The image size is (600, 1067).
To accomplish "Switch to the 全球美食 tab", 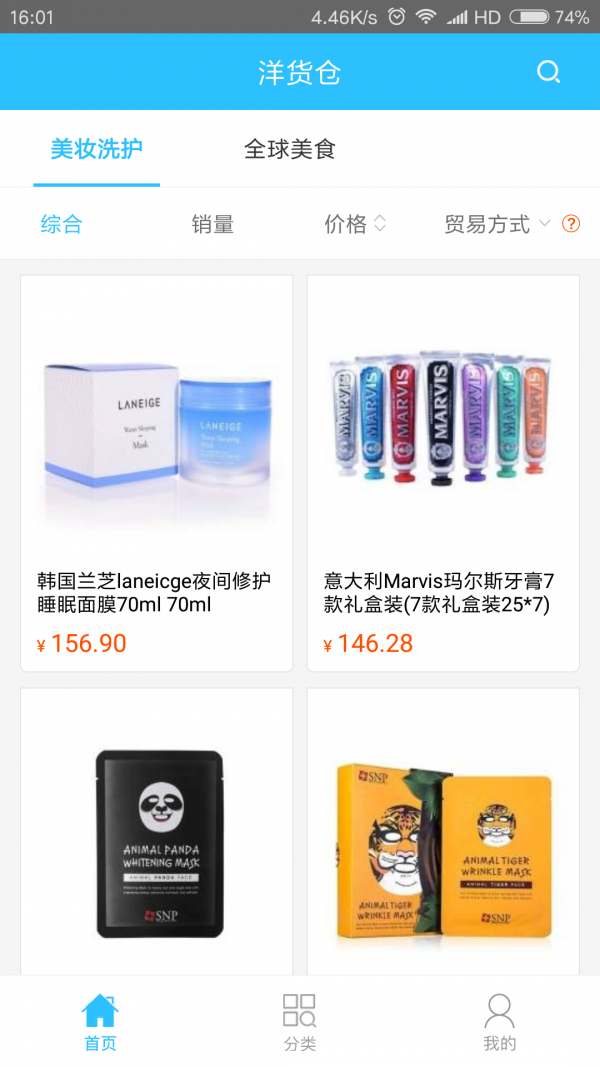I will click(290, 150).
